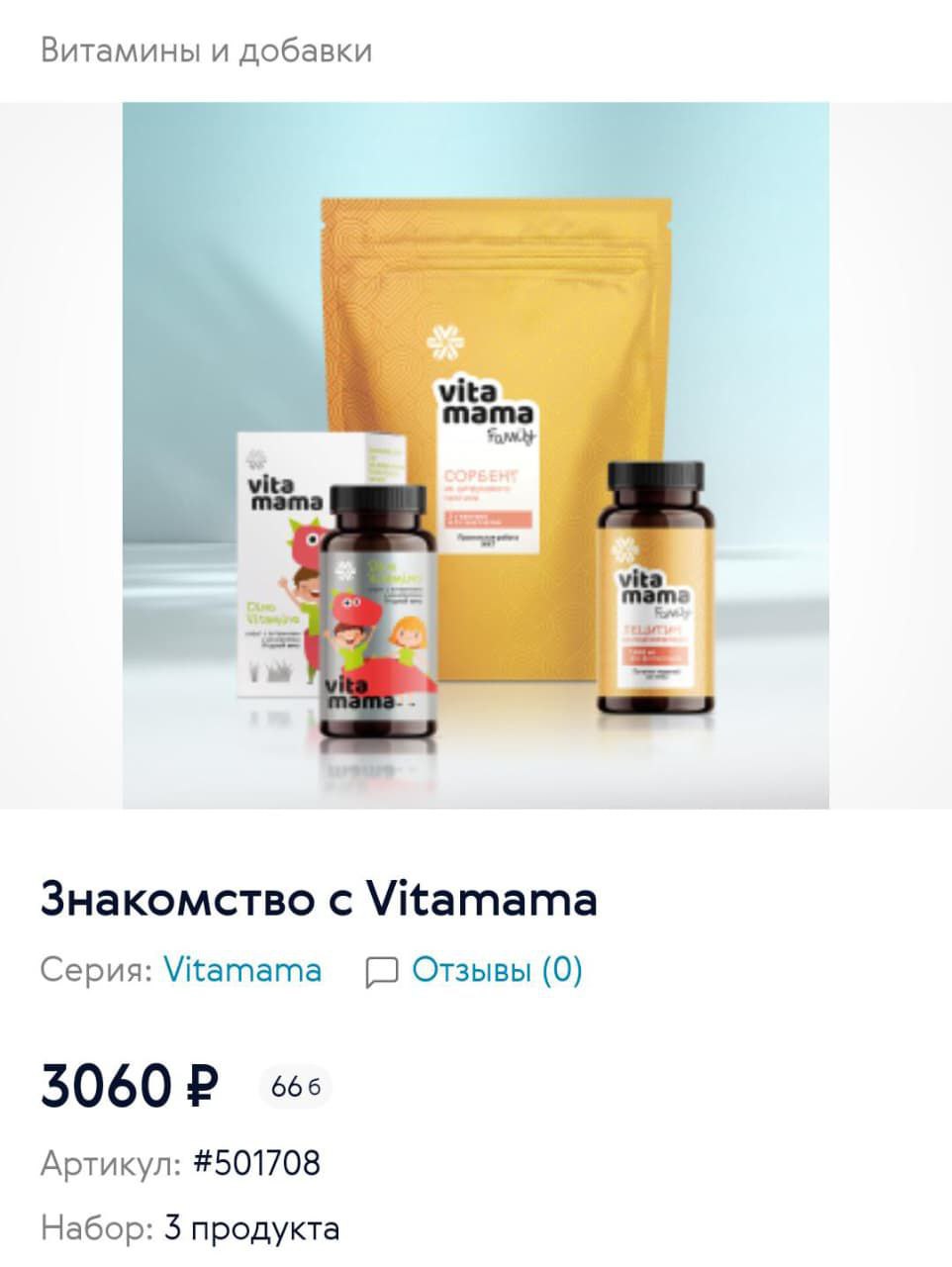The image size is (952, 1267).
Task: View the Vitamama set product photo
Action: [x=476, y=455]
